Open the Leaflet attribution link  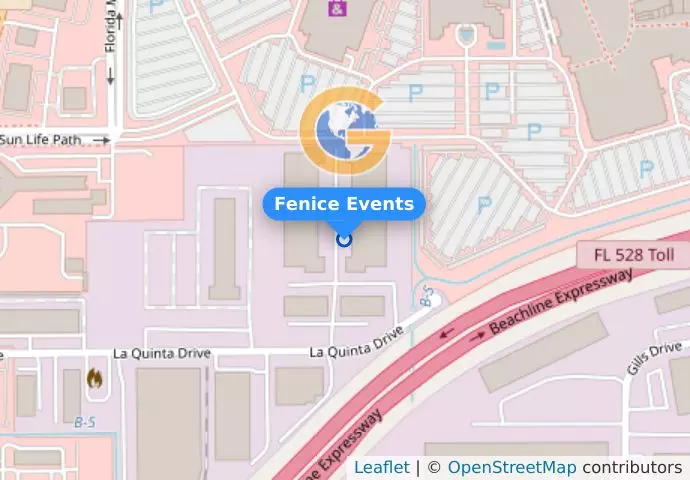click(x=381, y=467)
